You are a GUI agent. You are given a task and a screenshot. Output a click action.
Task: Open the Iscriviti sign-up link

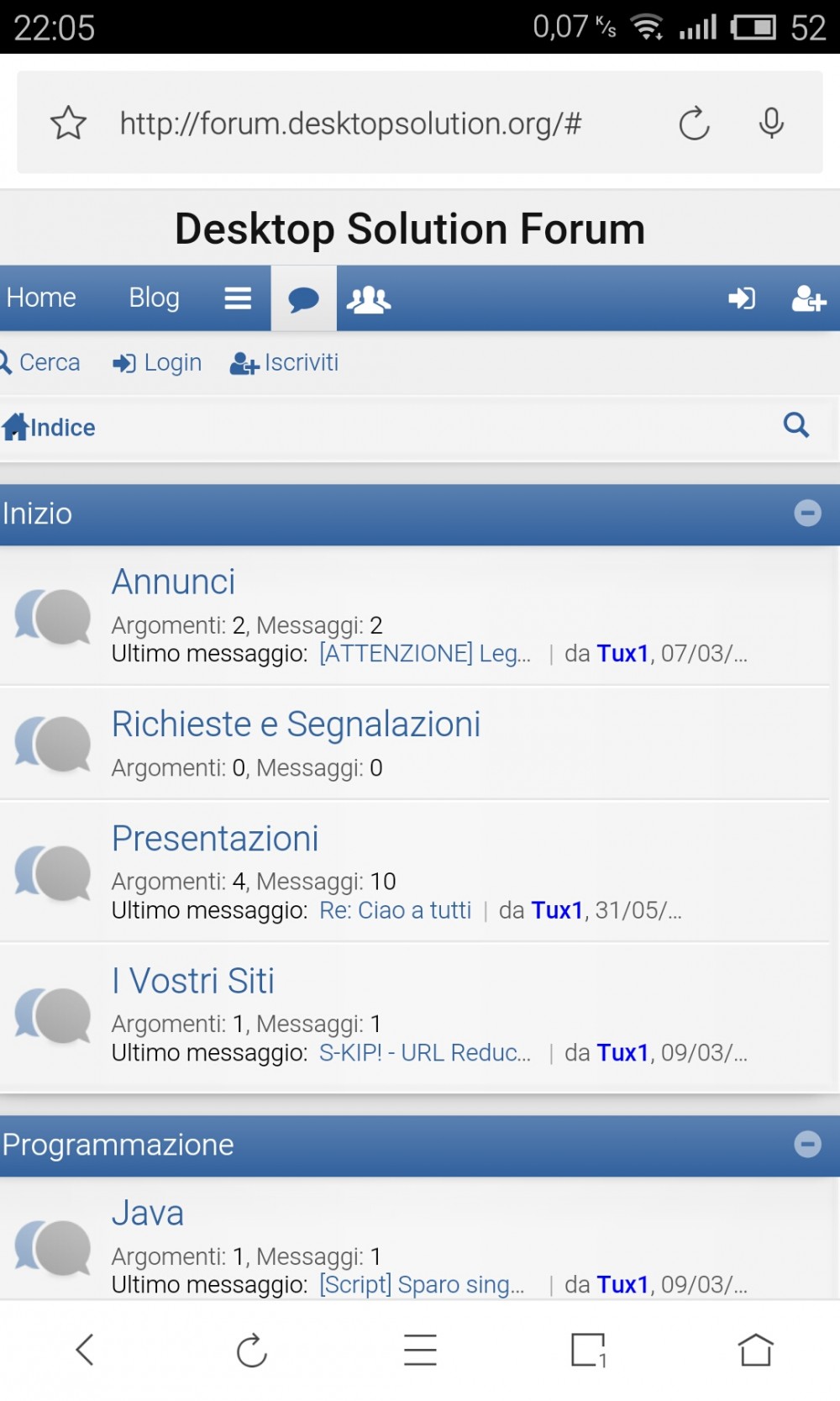(x=285, y=362)
